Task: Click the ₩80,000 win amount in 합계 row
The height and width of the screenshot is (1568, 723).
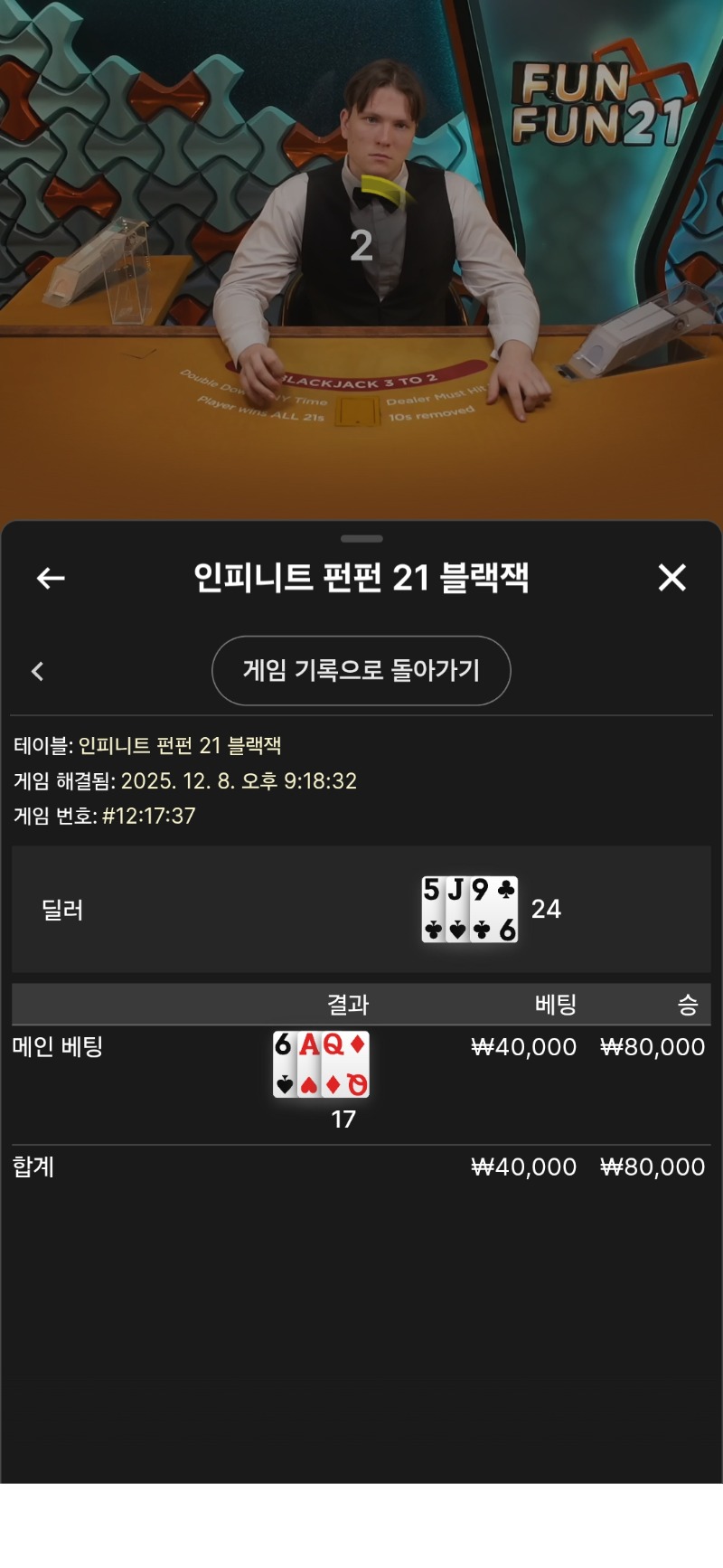Action: pyautogui.click(x=653, y=1167)
